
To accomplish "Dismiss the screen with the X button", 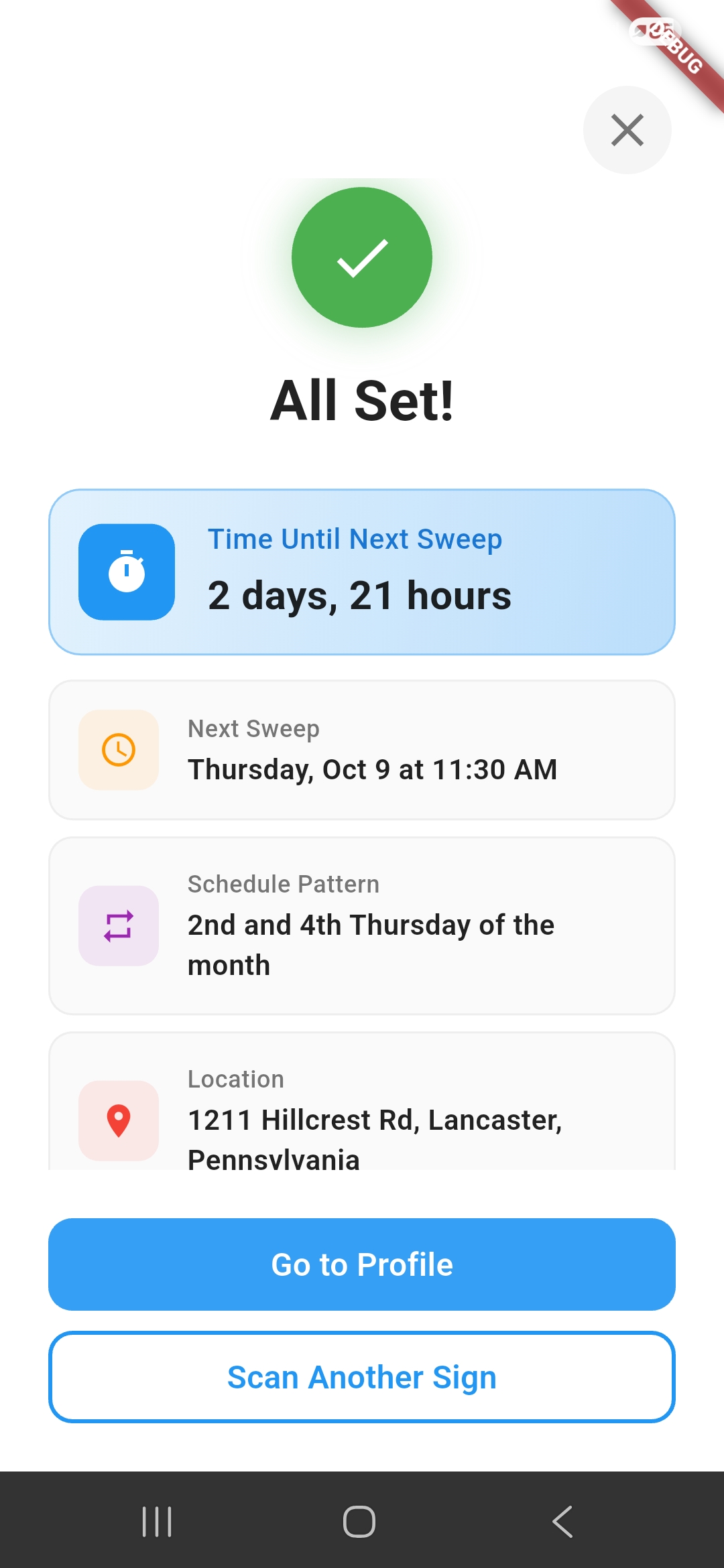I will pos(626,130).
